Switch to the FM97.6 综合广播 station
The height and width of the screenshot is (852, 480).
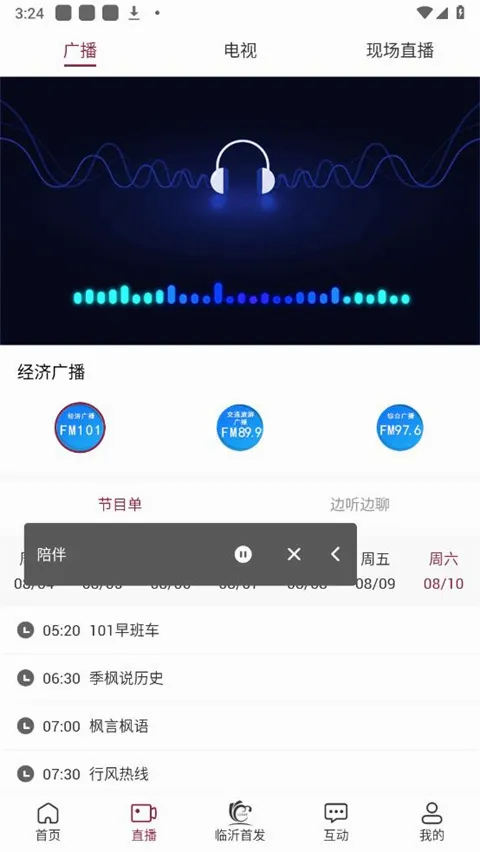pos(400,428)
